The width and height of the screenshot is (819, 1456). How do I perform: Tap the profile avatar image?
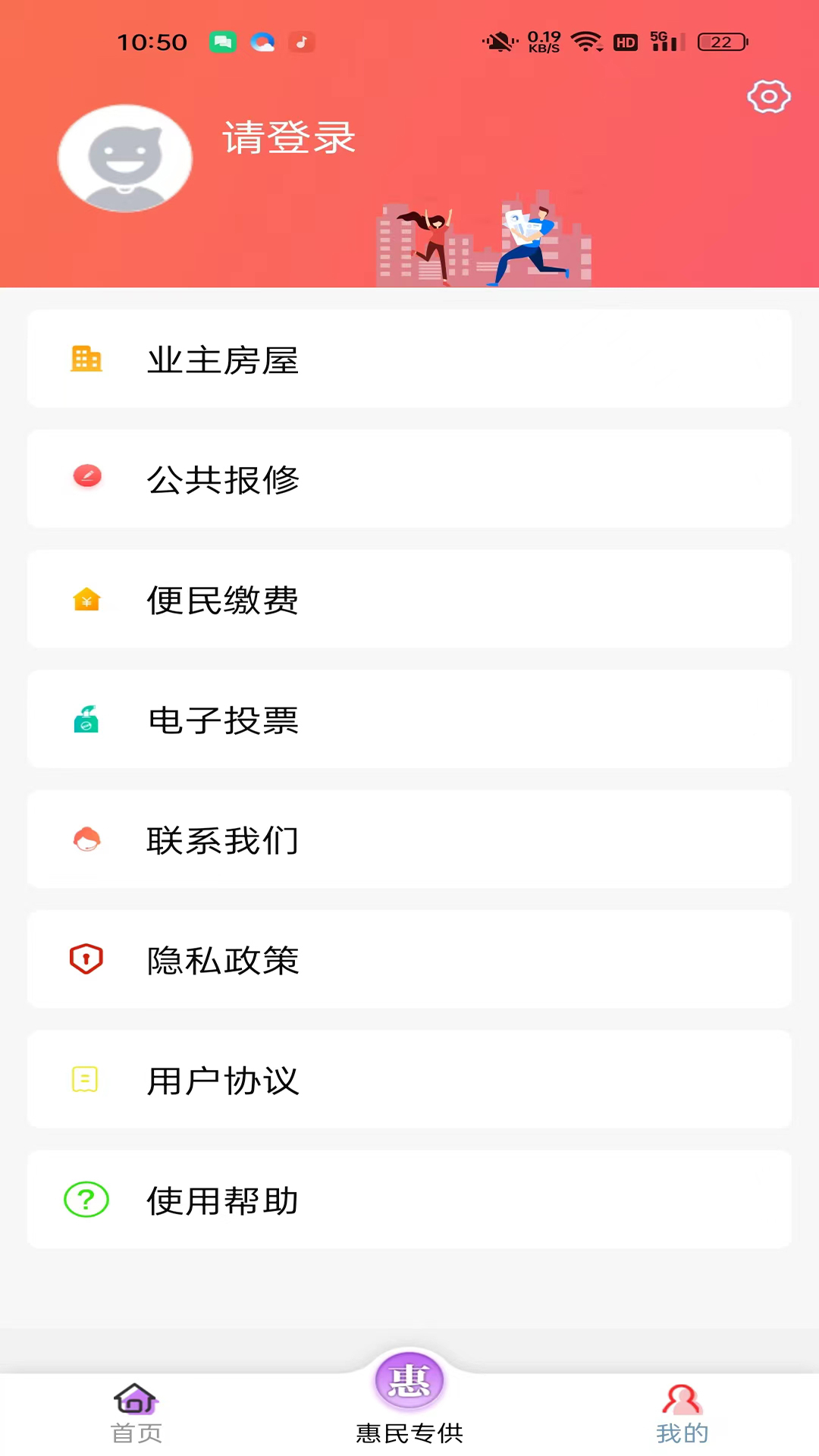pos(125,157)
